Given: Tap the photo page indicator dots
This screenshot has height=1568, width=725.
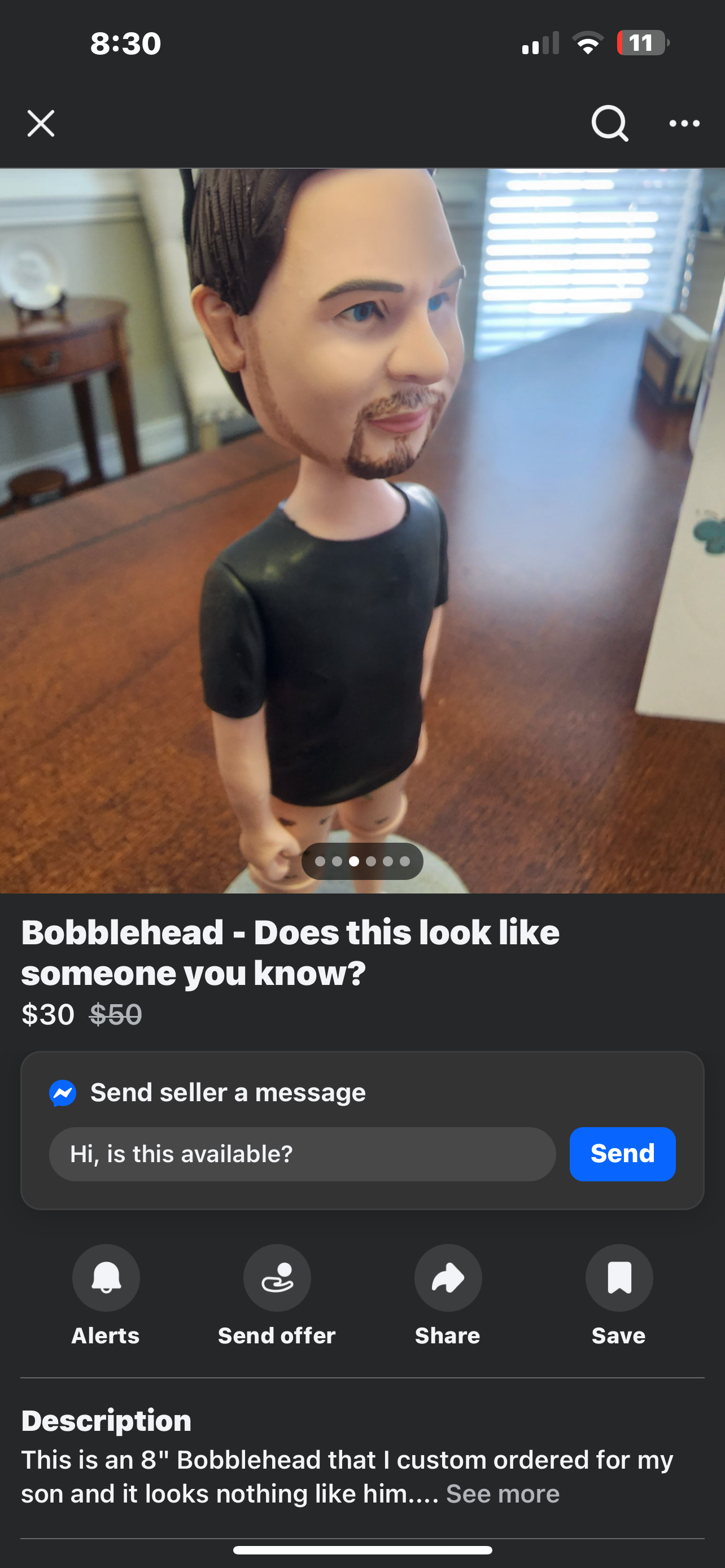Looking at the screenshot, I should coord(362,861).
